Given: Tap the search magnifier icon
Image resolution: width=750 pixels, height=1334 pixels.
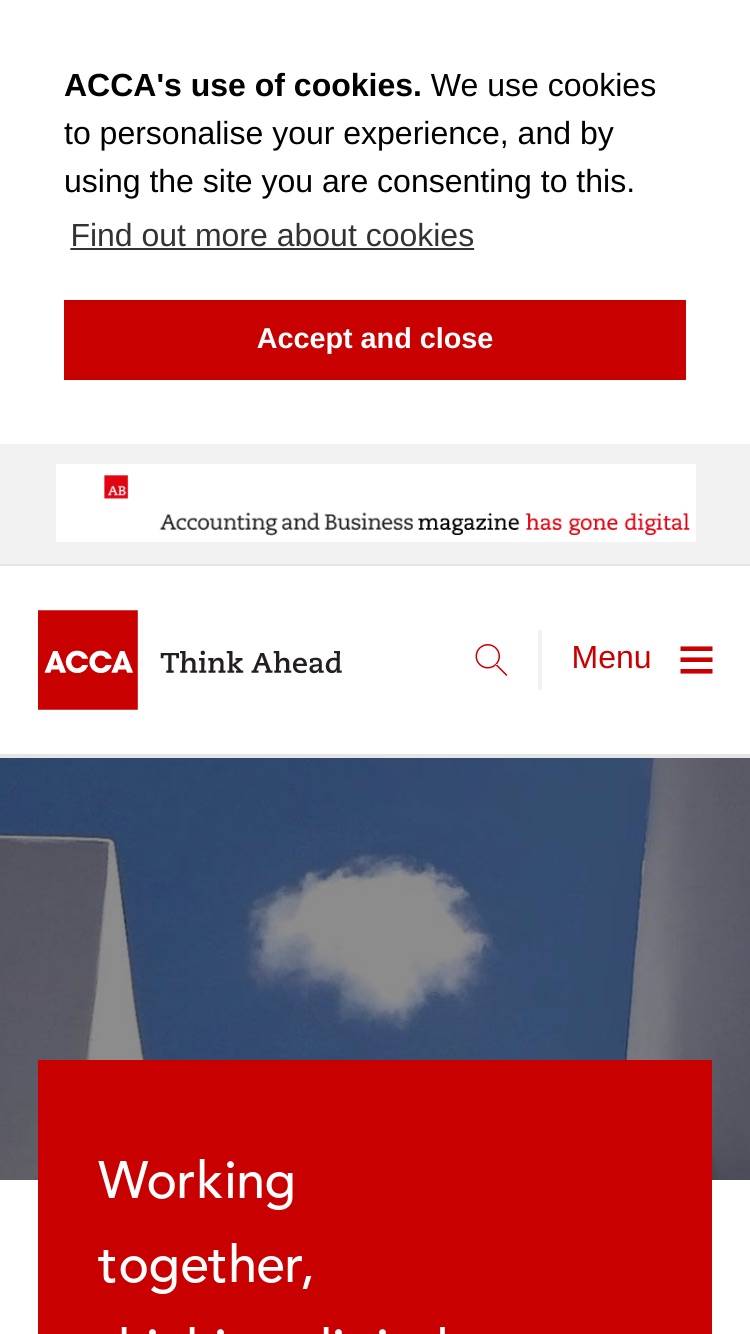Looking at the screenshot, I should click(x=491, y=660).
